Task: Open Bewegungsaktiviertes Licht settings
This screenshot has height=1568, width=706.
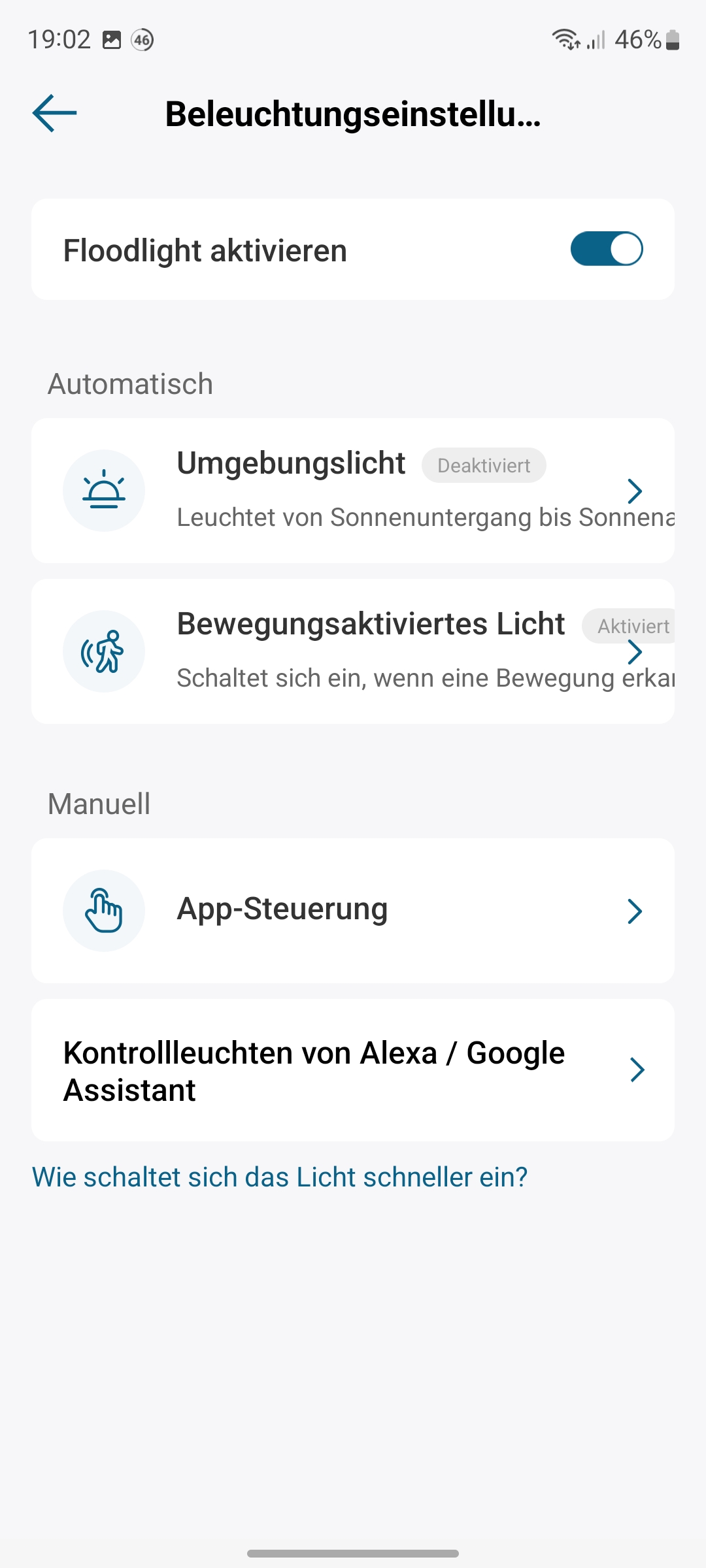Action: [x=353, y=651]
